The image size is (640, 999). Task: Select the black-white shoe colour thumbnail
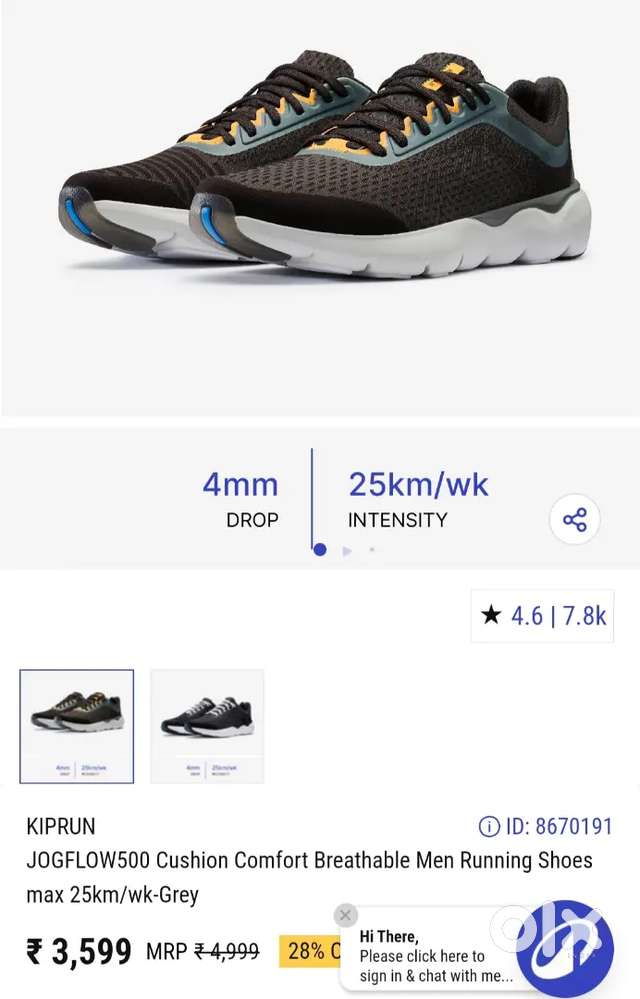[207, 726]
